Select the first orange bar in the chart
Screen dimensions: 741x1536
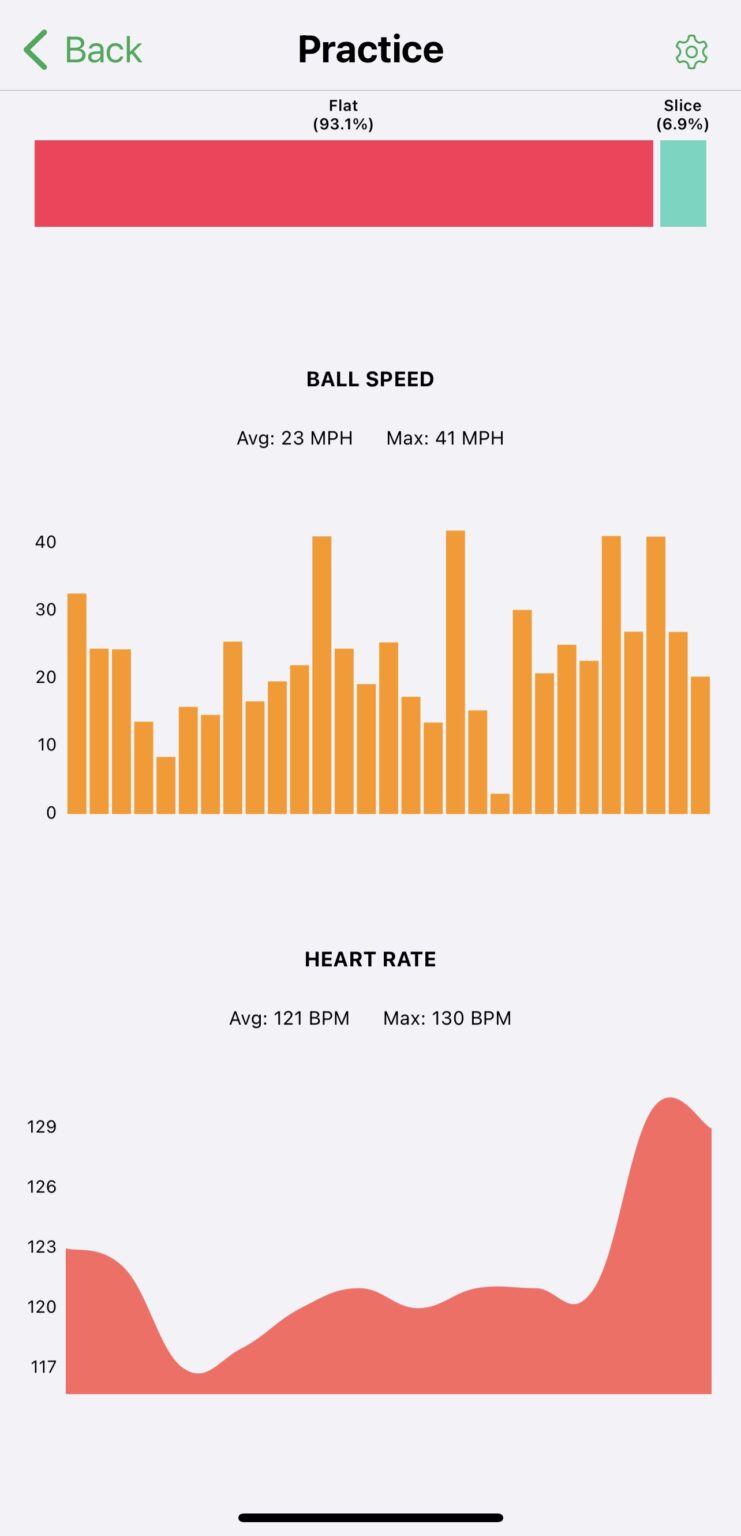pos(77,700)
